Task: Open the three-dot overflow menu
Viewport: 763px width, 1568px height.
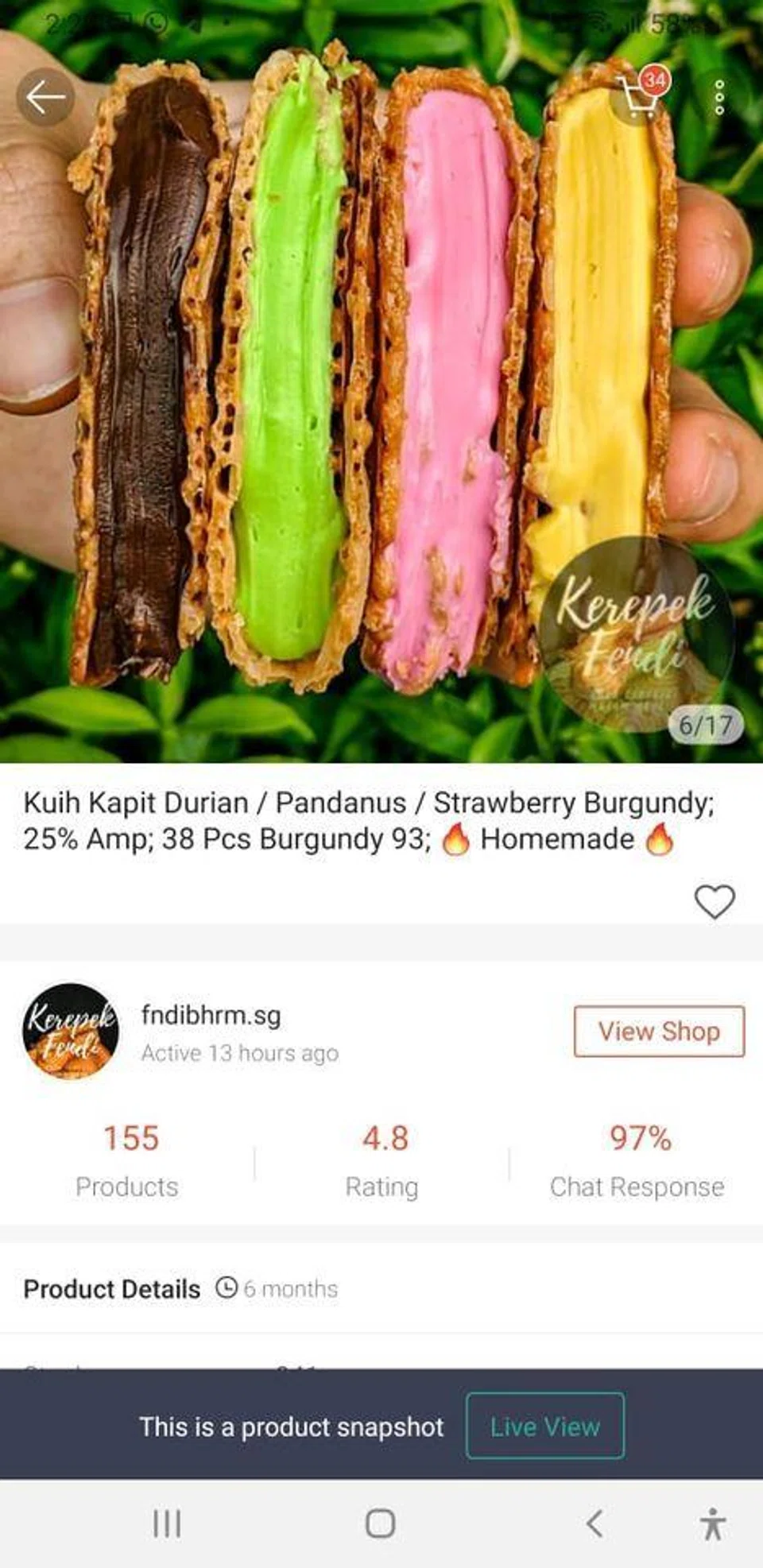Action: point(719,98)
